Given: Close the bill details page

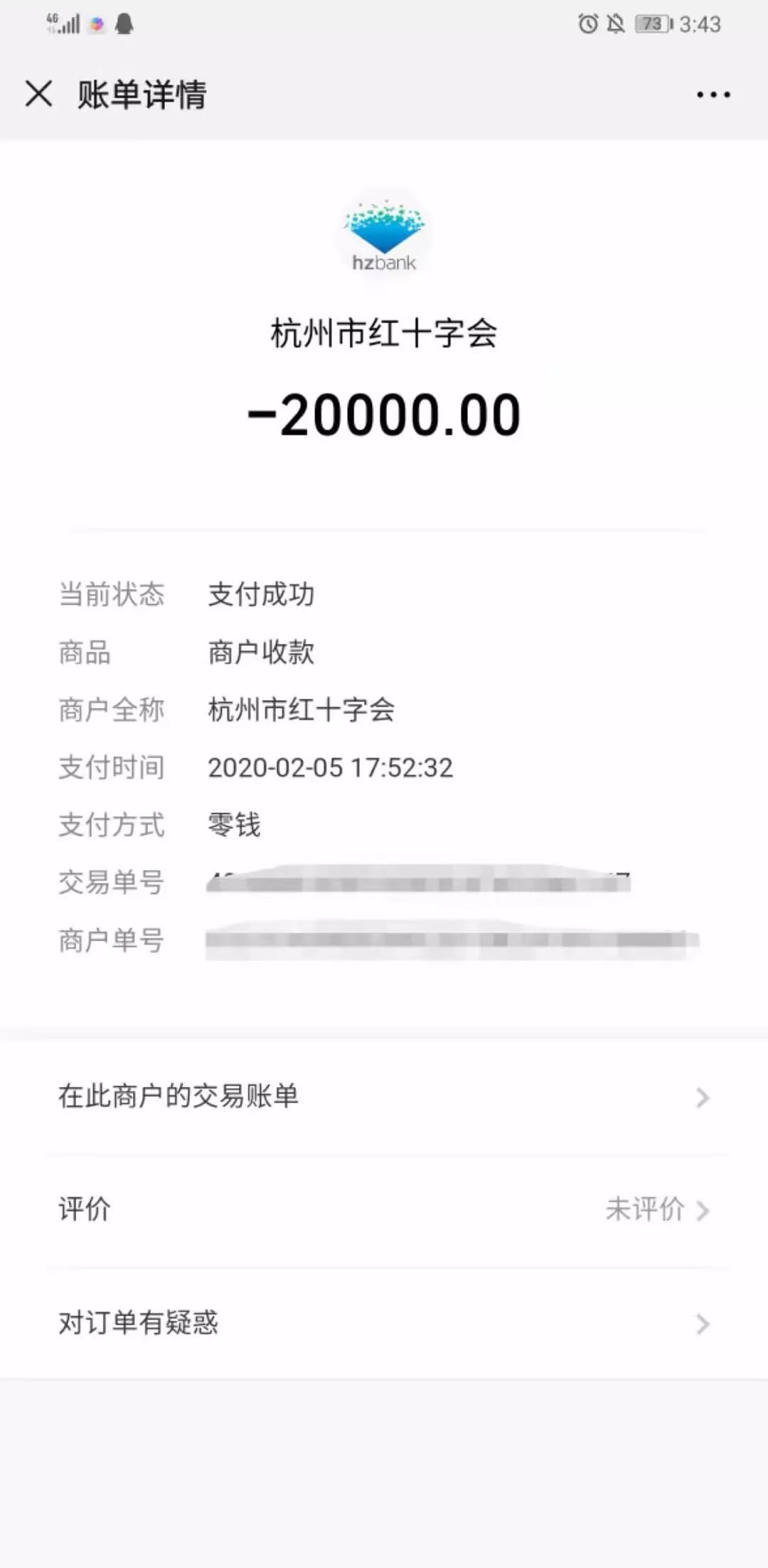Looking at the screenshot, I should coord(39,94).
